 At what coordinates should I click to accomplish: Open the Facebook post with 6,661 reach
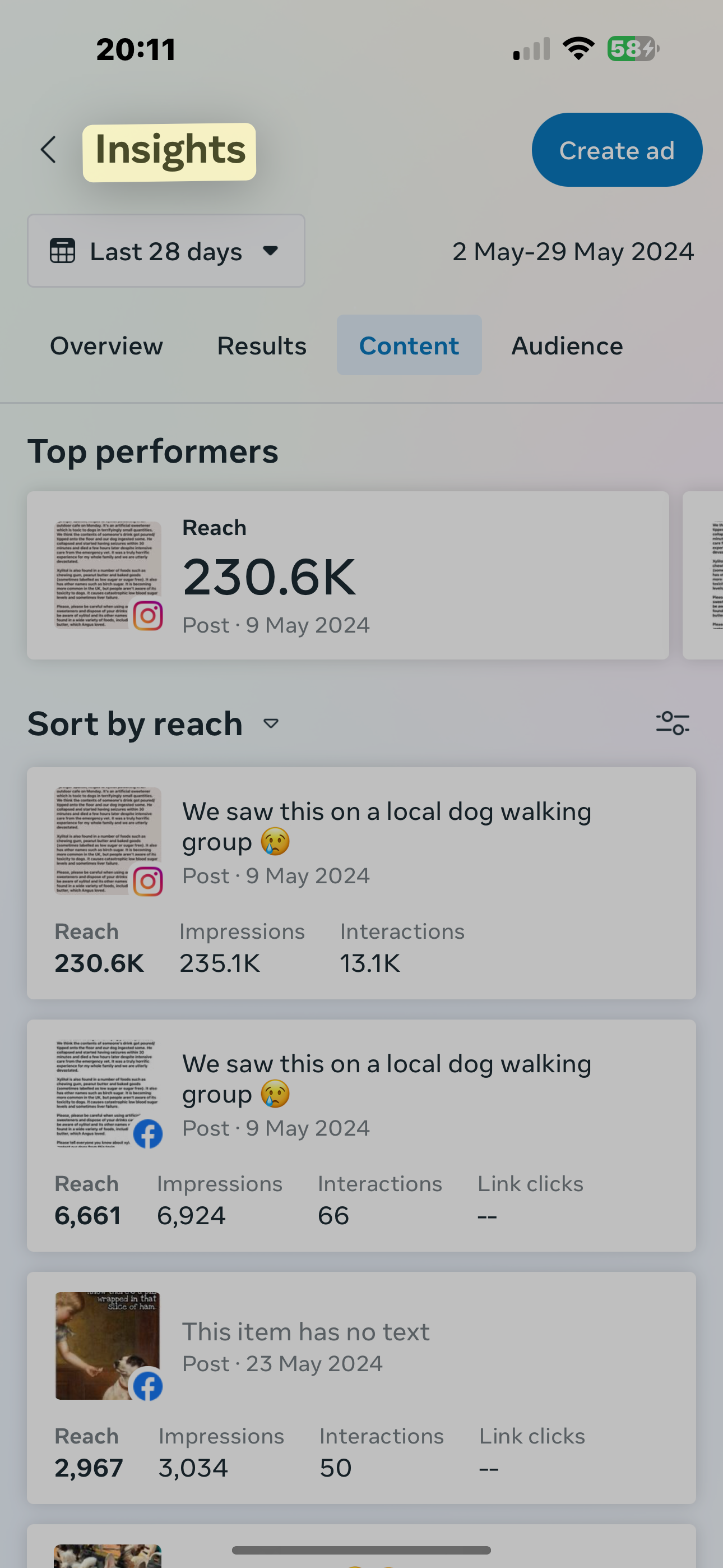point(361,1135)
